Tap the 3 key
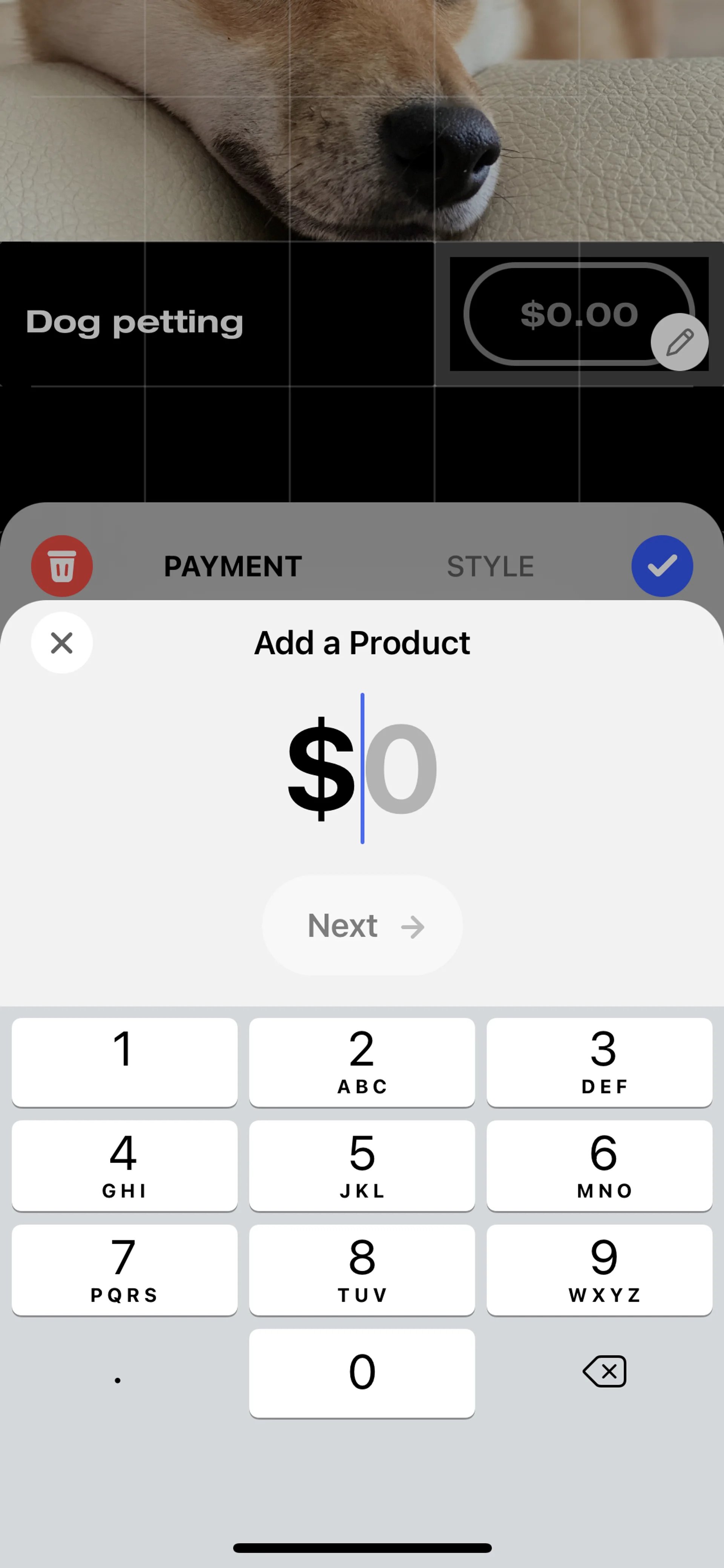 pos(599,1061)
